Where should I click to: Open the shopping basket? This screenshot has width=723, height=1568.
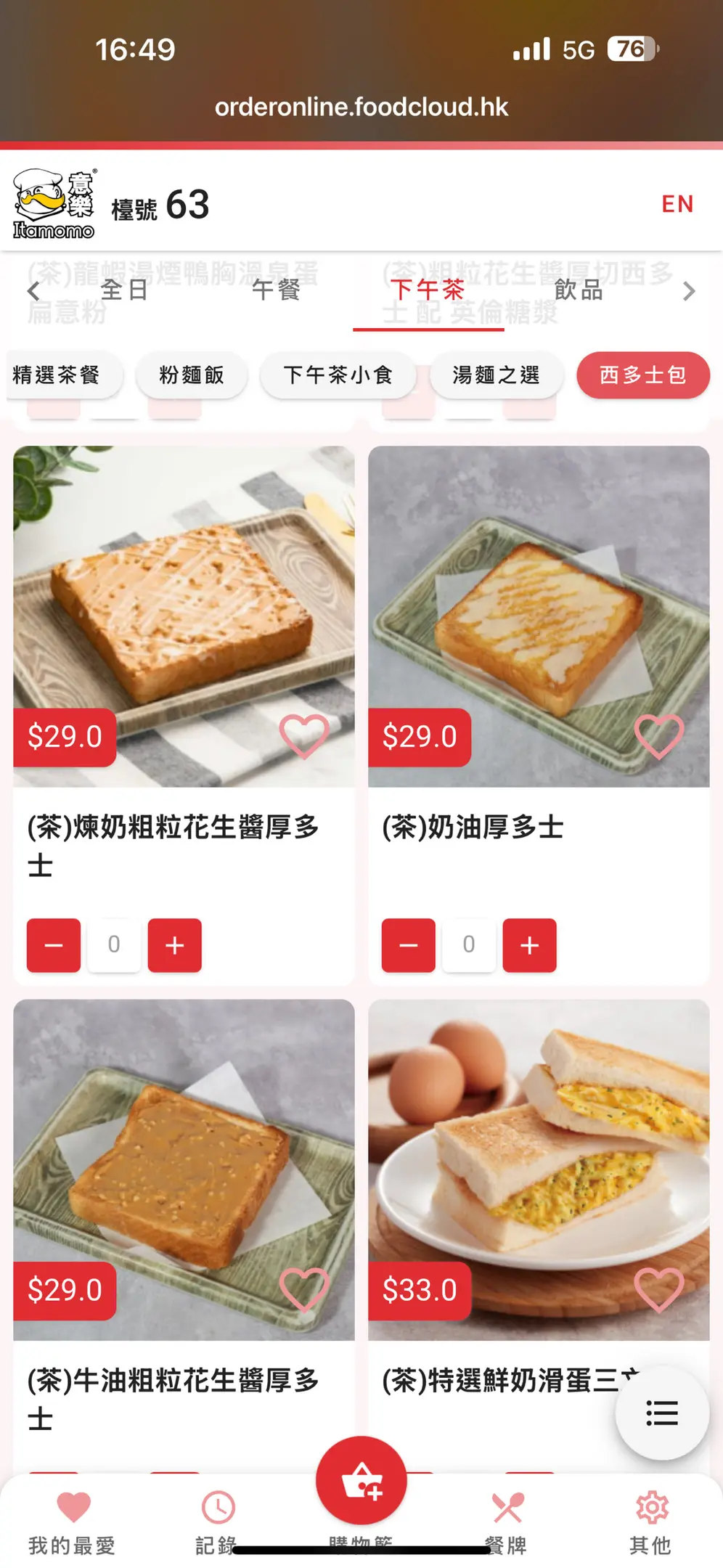361,1481
